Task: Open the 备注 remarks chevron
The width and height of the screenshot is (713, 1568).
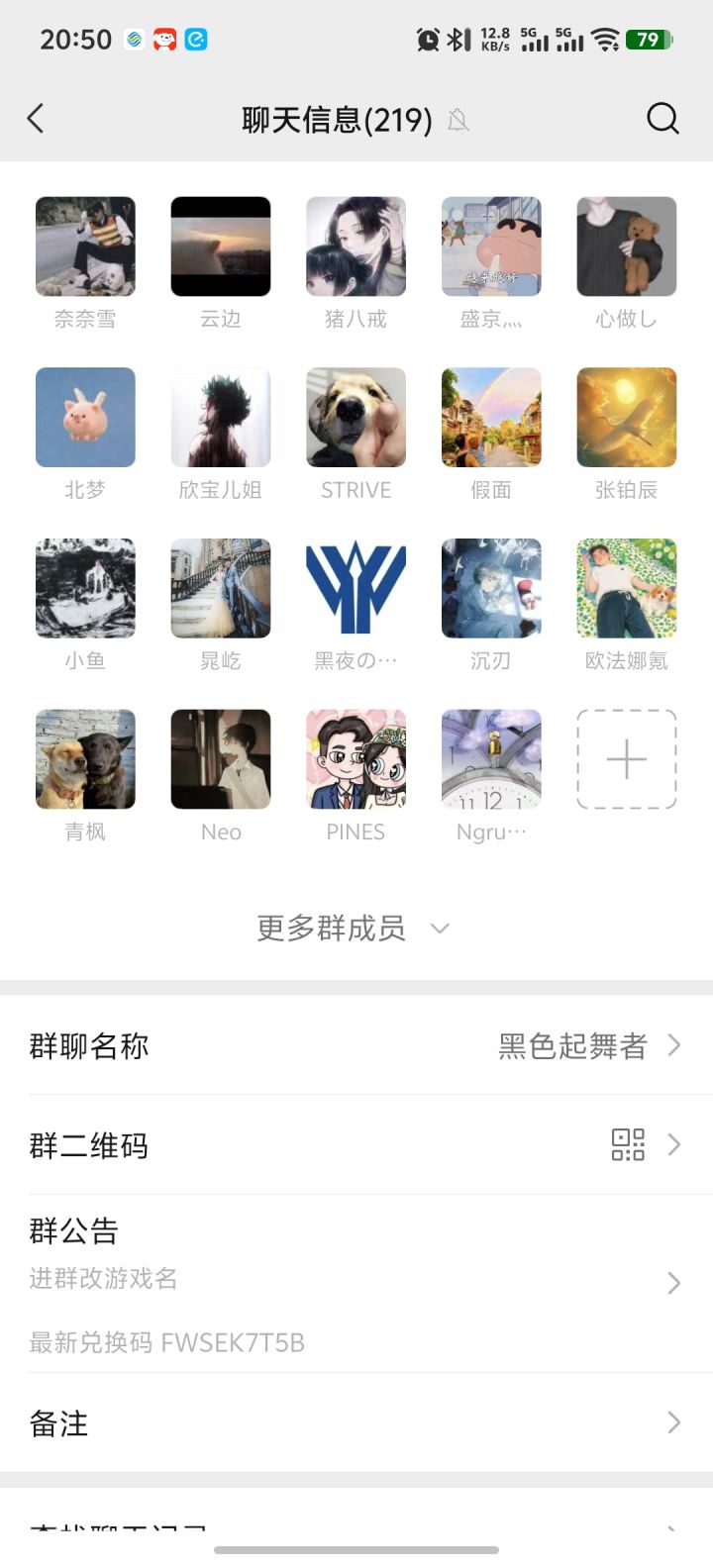Action: (x=674, y=1422)
